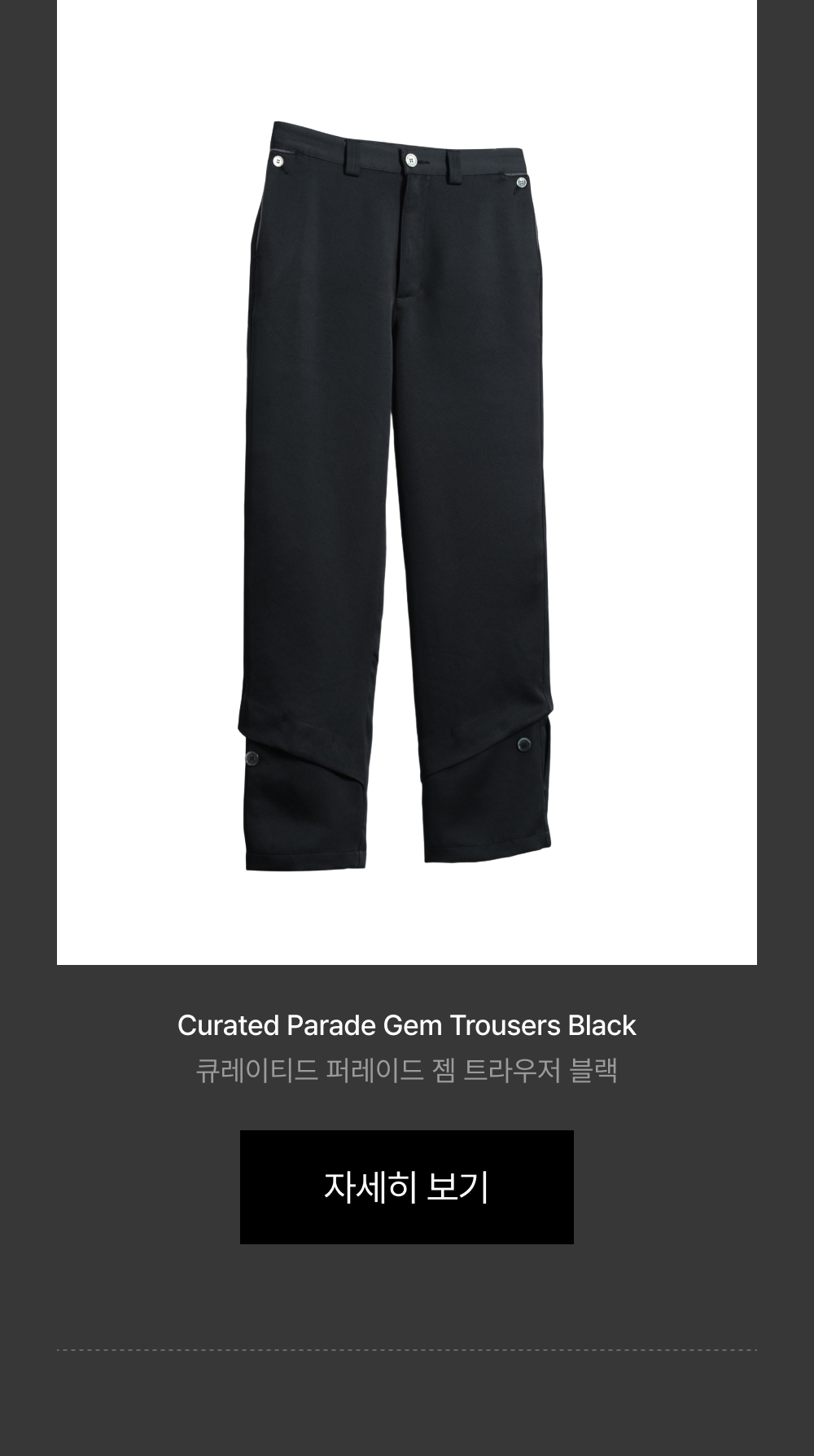
Task: Tap the 자세히 보기 button
Action: pos(407,1186)
